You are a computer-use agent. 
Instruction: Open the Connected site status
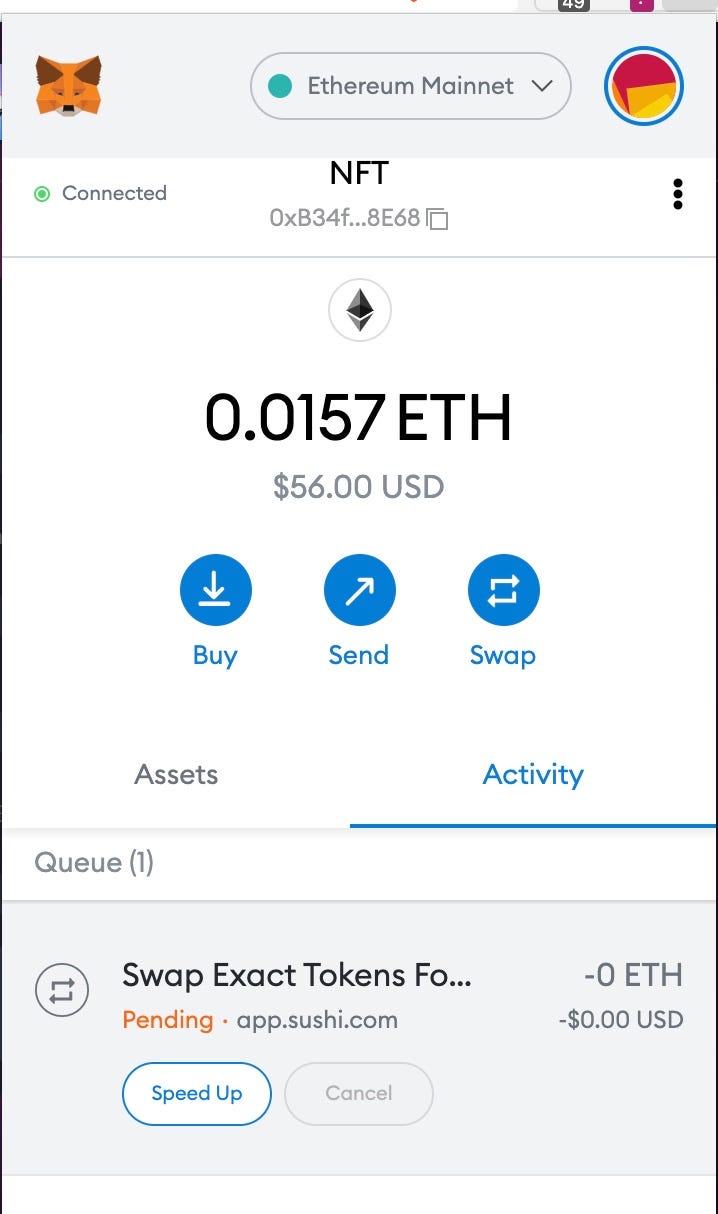[101, 194]
